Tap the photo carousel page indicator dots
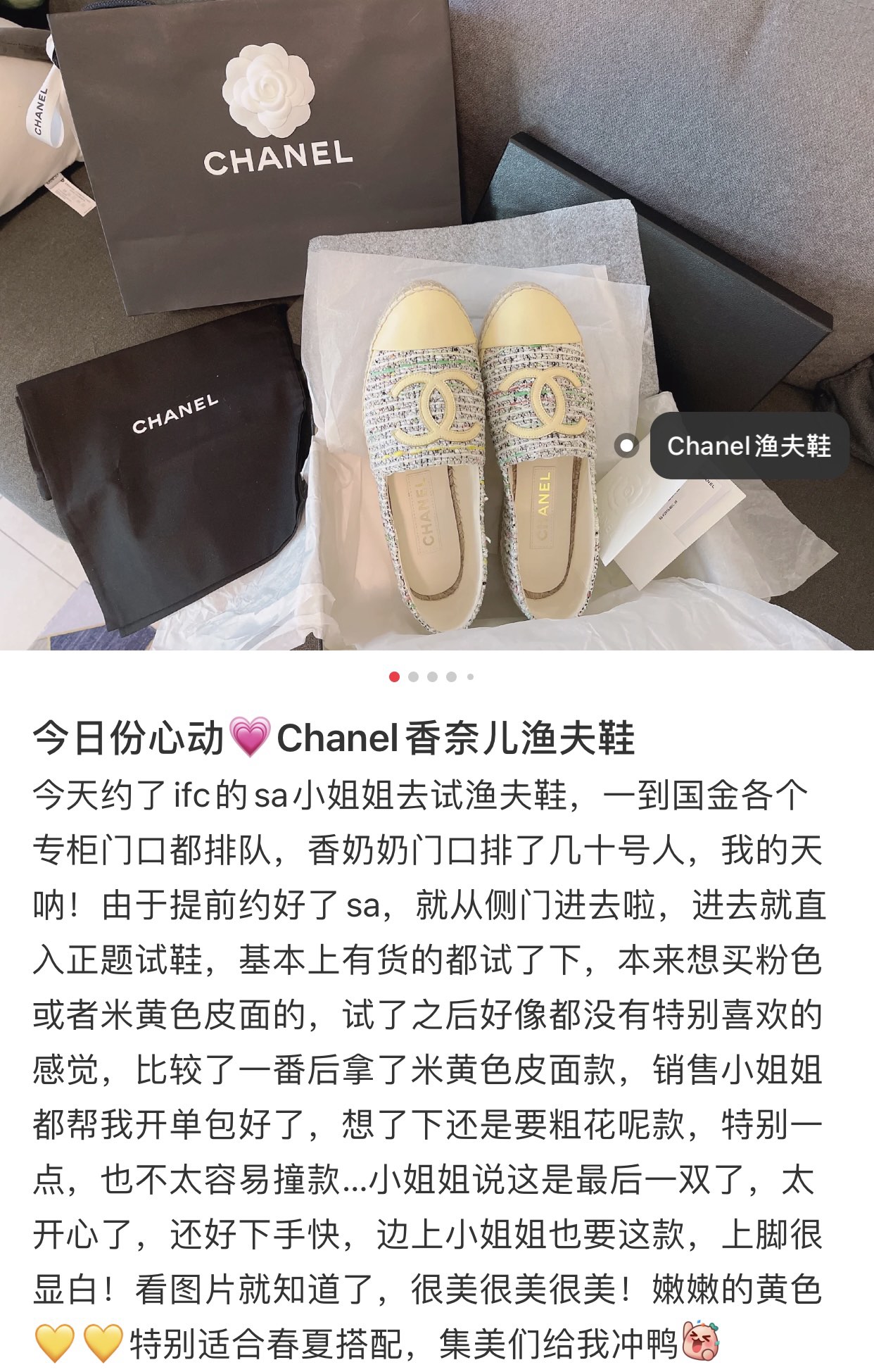This screenshot has width=874, height=1372. pos(431,677)
